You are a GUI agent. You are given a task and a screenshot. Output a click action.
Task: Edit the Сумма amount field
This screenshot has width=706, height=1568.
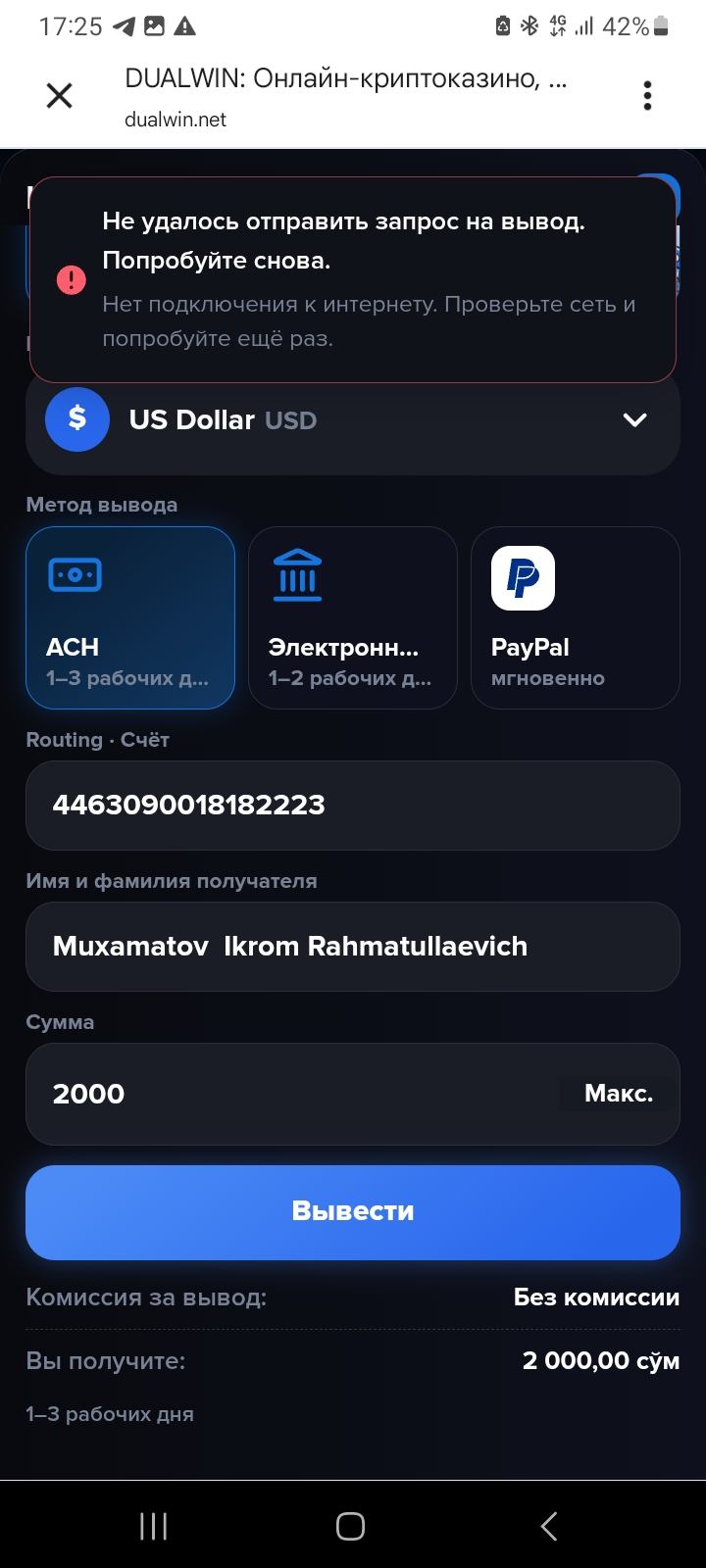(294, 1094)
